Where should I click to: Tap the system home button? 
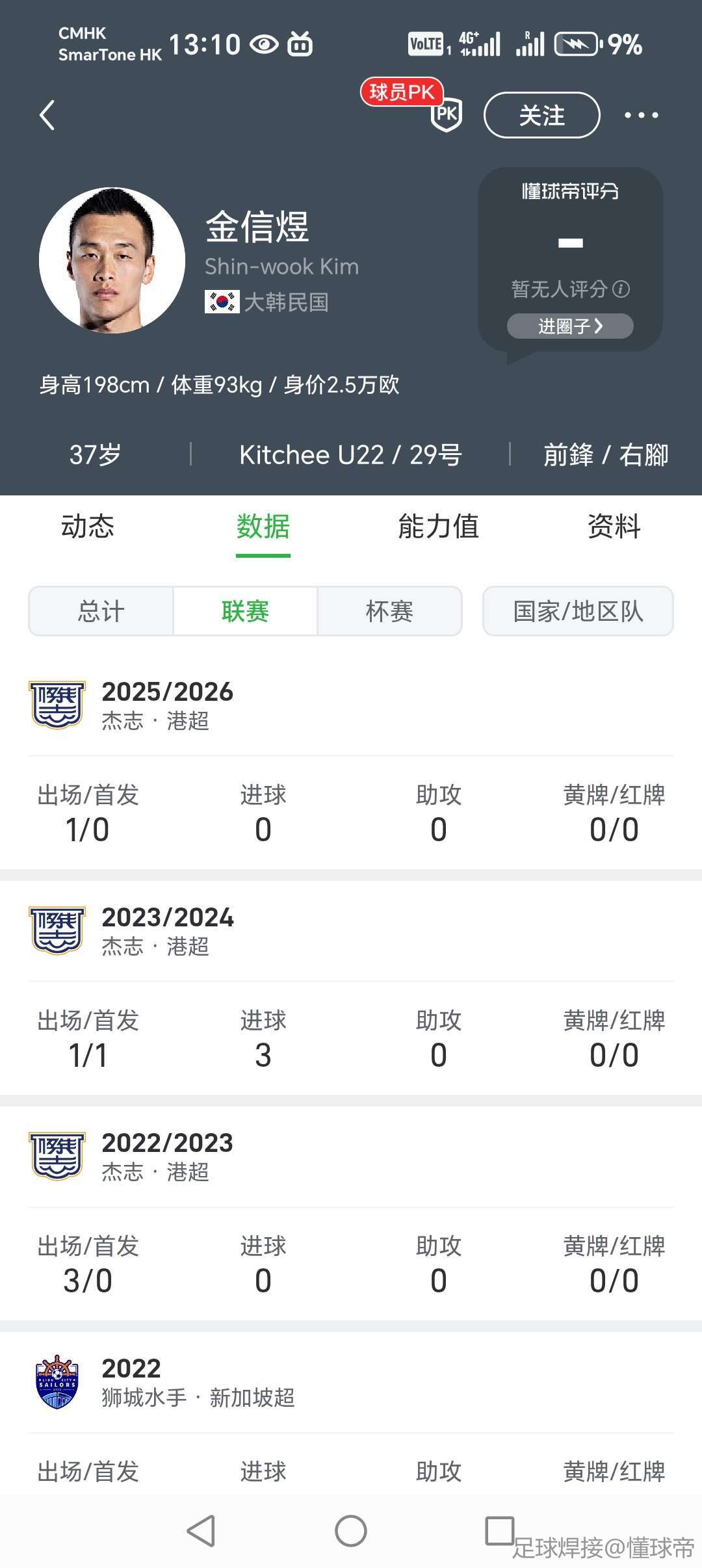351,1531
